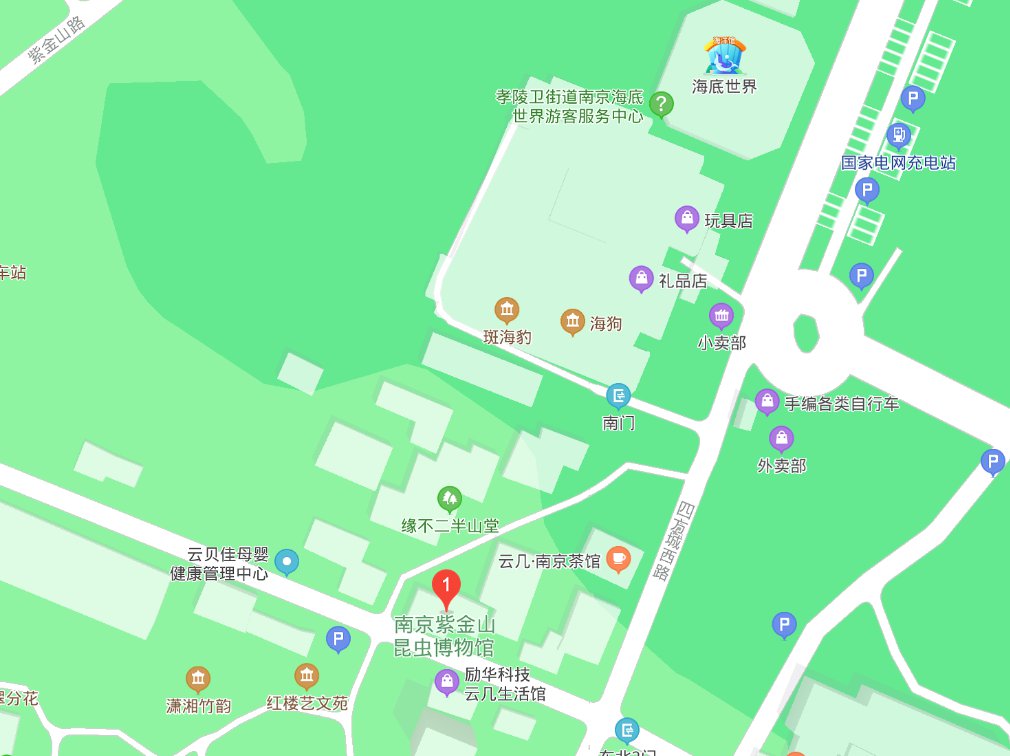This screenshot has height=756, width=1010.
Task: Tap the 缘不二半山堂 marker
Action: (x=450, y=498)
